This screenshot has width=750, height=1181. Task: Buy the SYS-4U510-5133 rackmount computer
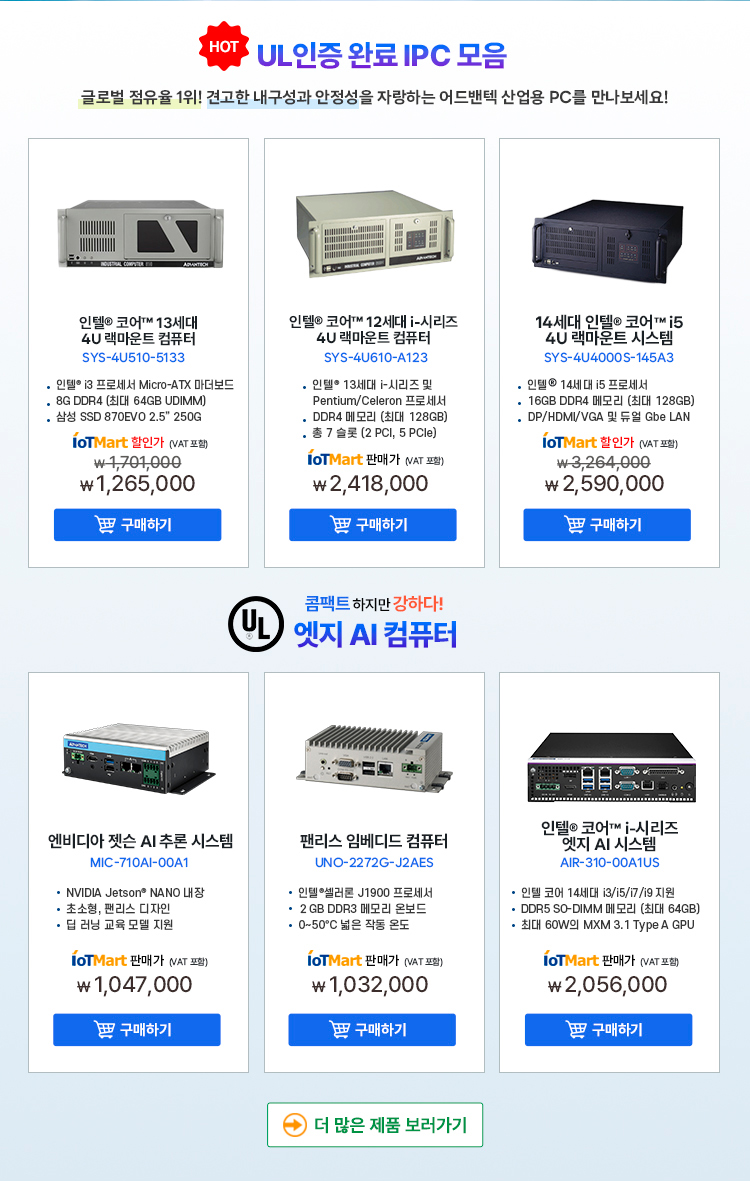(x=137, y=525)
